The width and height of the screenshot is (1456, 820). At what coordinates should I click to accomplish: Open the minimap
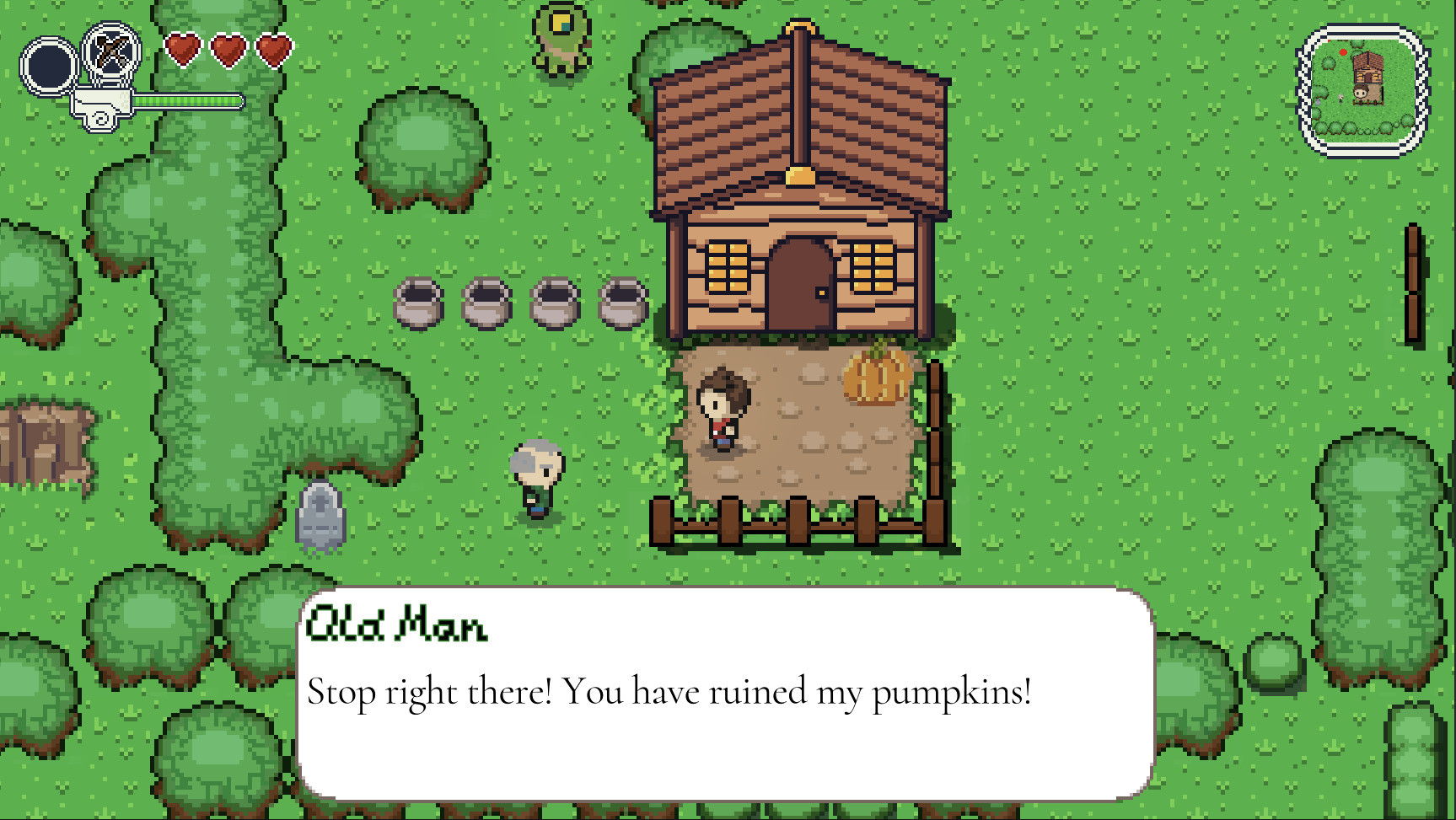click(x=1362, y=90)
